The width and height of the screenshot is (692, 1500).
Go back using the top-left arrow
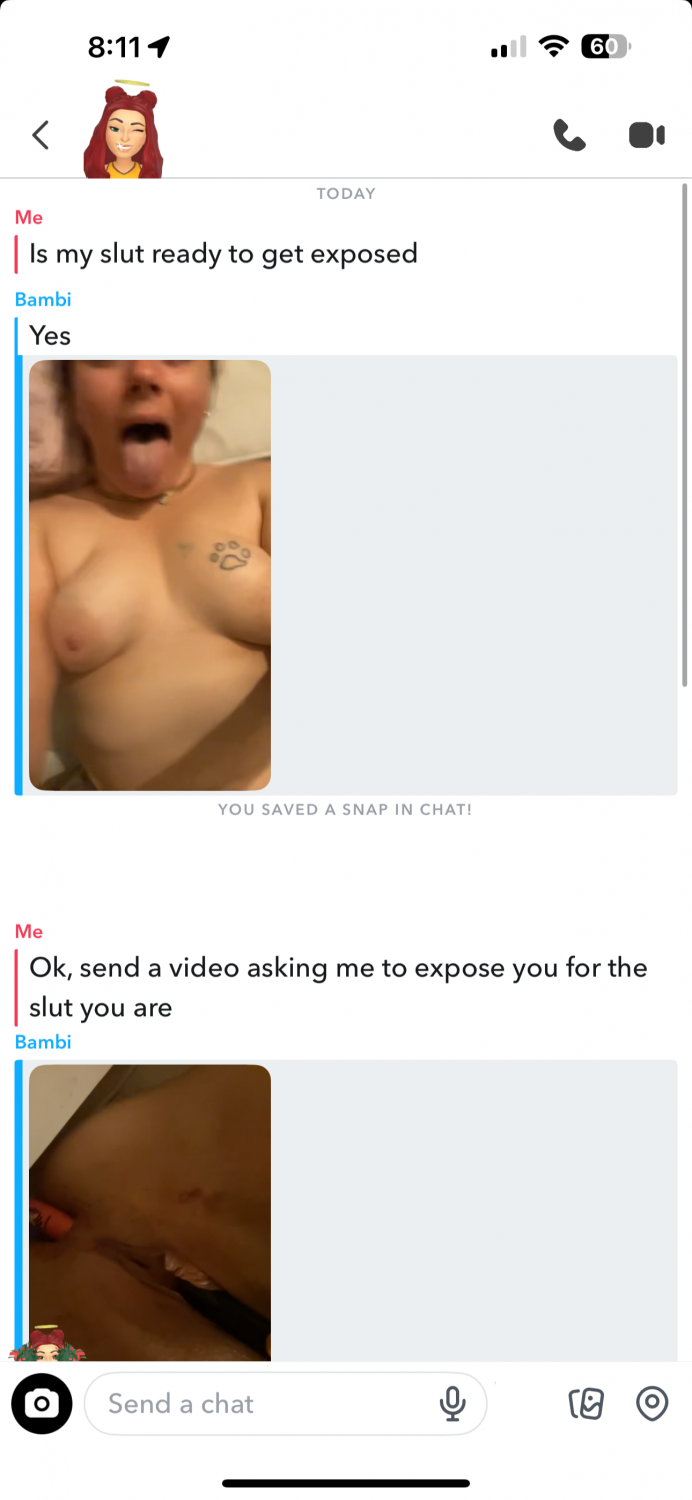[41, 135]
